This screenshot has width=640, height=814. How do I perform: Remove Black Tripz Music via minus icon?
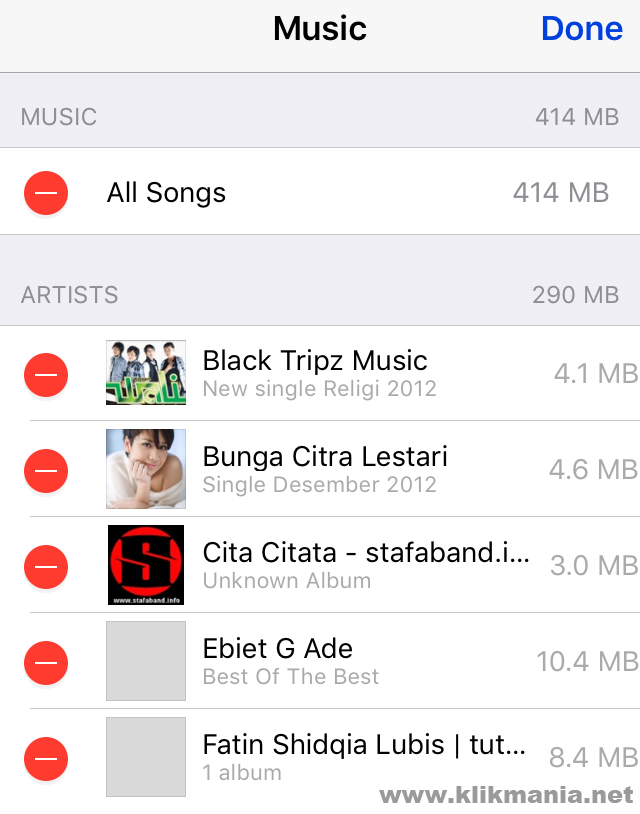pos(46,374)
